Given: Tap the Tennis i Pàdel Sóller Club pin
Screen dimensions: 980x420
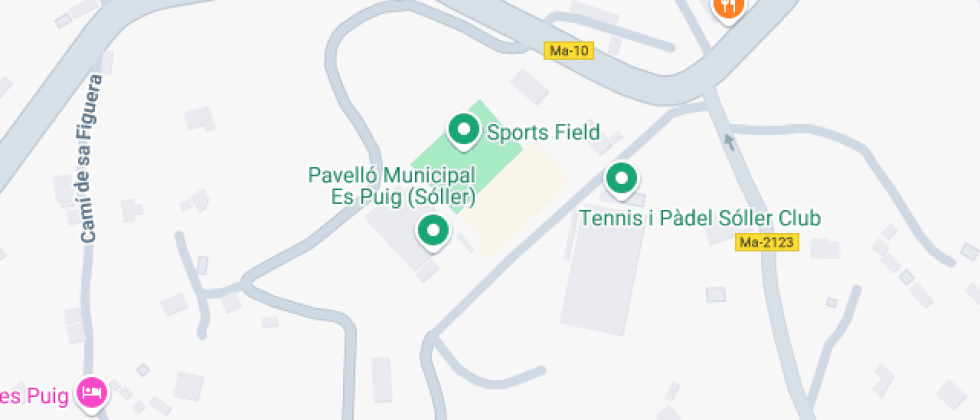Looking at the screenshot, I should point(622,179).
